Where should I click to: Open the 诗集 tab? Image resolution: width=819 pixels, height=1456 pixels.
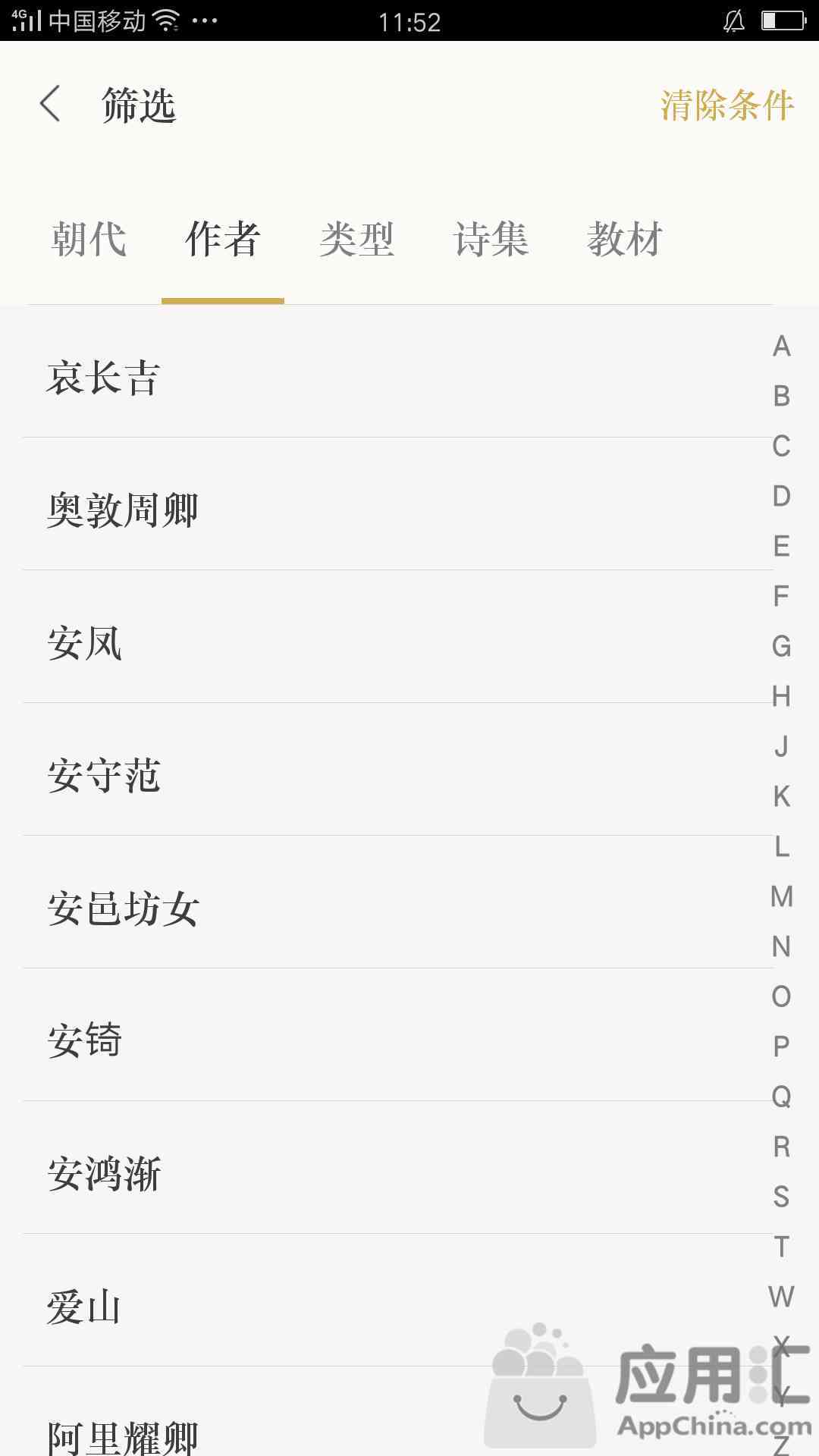[x=491, y=240]
